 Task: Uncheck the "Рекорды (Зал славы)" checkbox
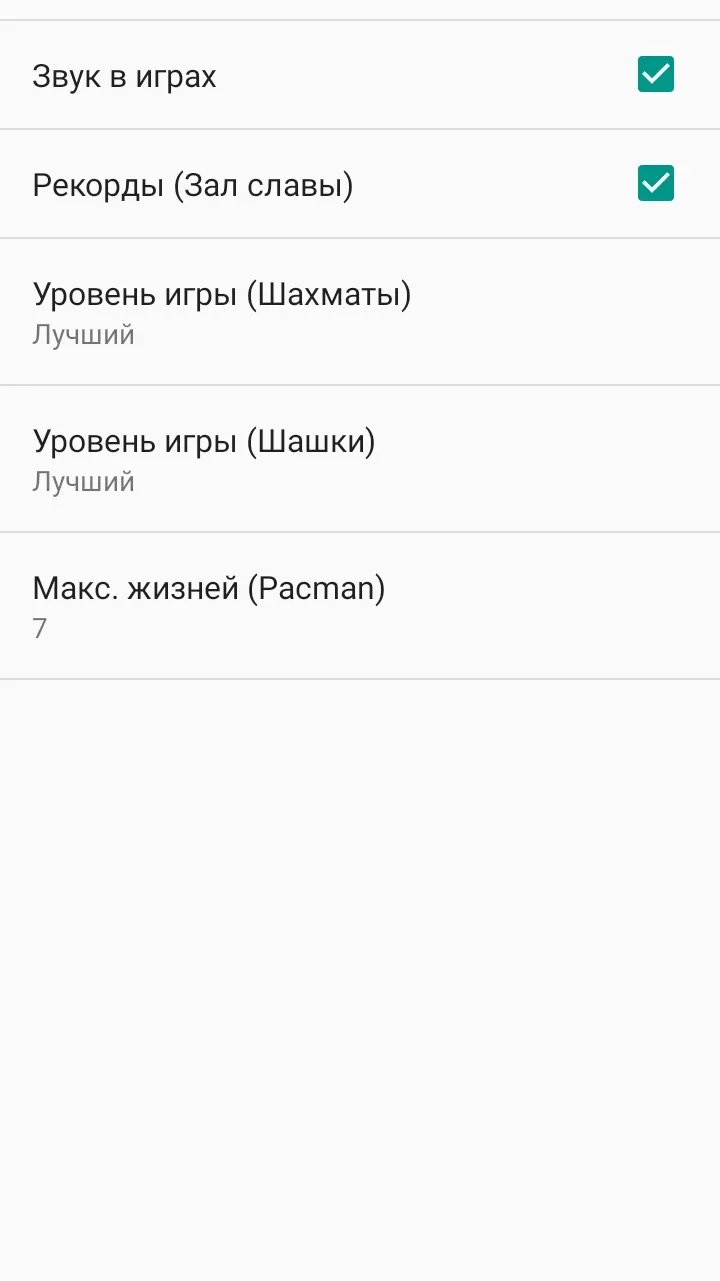point(655,184)
